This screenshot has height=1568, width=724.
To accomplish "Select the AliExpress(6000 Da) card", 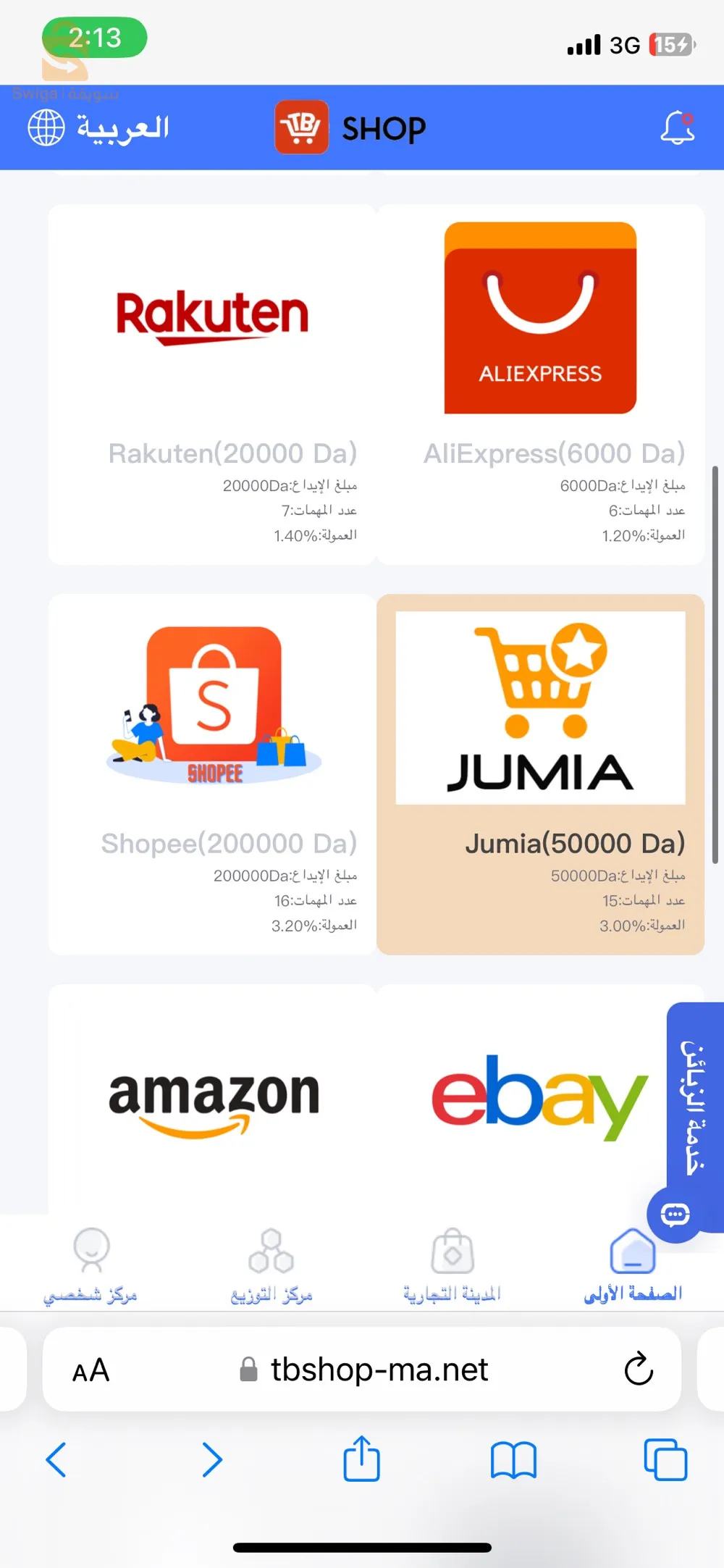I will click(540, 384).
